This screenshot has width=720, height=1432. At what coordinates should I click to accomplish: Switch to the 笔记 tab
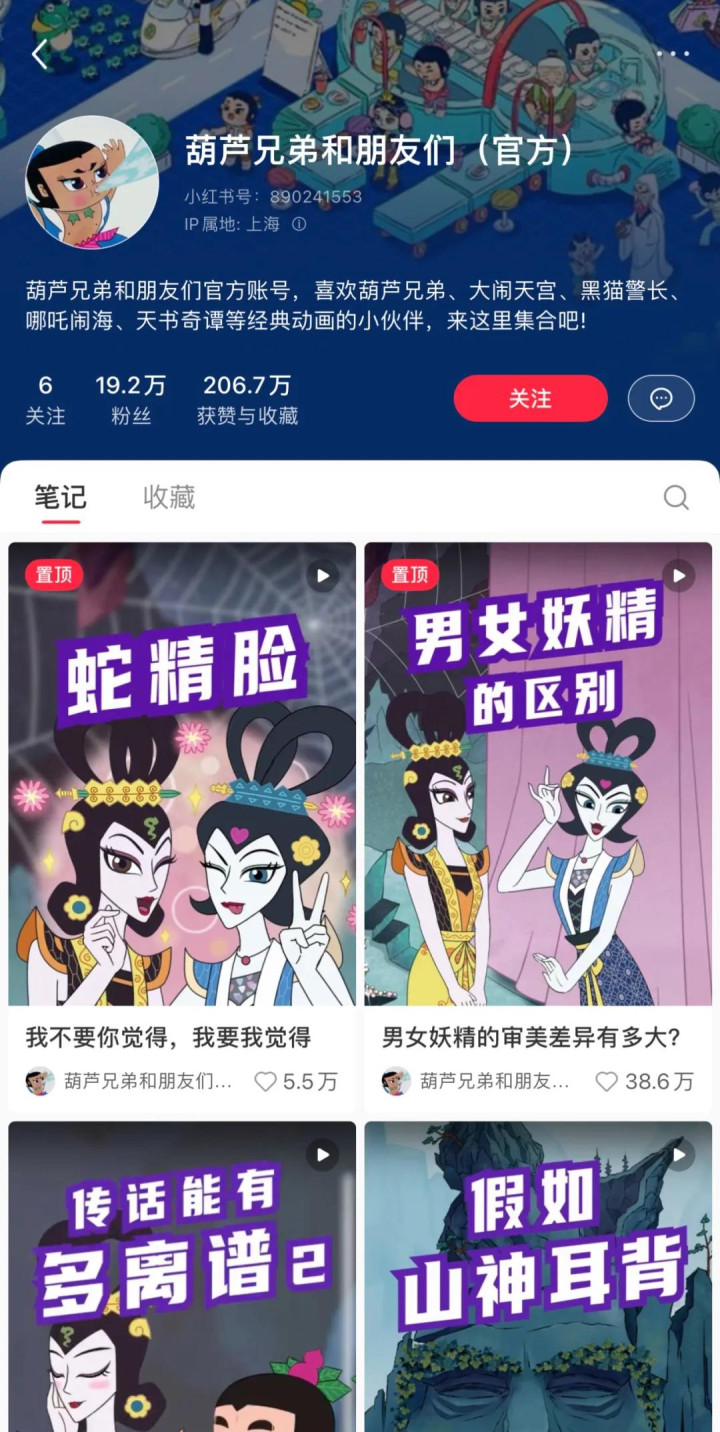click(x=60, y=498)
